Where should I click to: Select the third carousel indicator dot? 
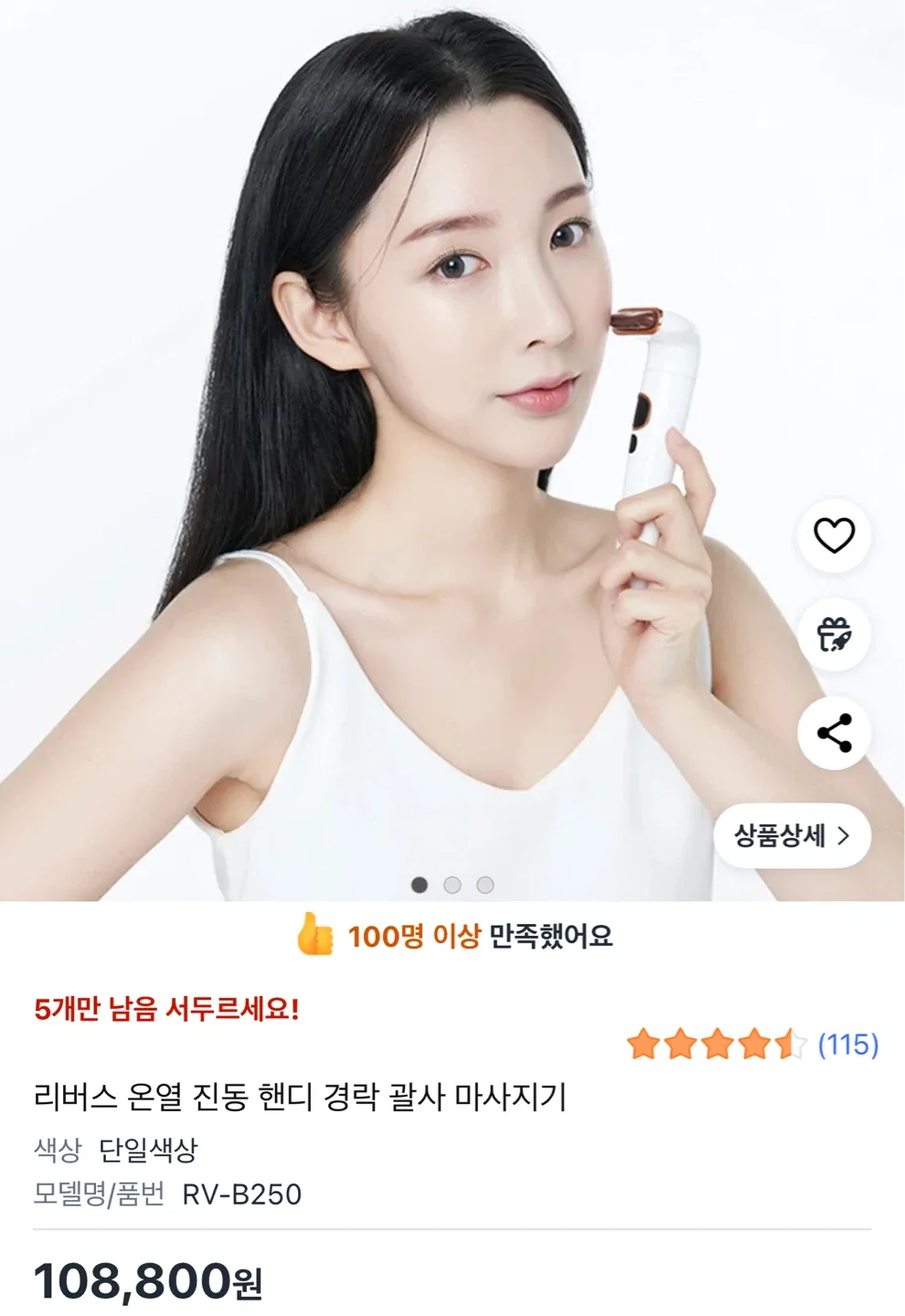coord(484,885)
